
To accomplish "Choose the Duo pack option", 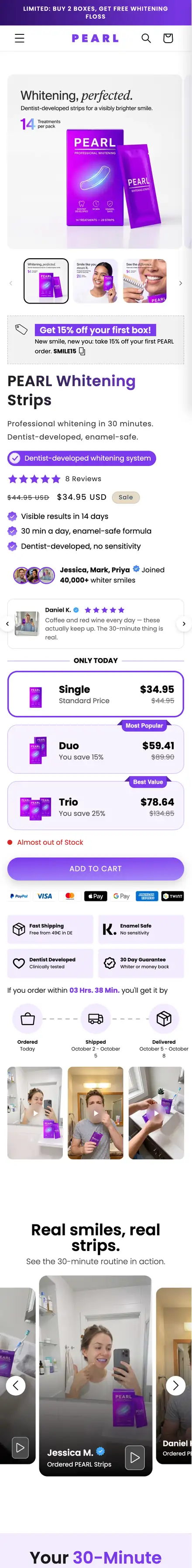I will (x=96, y=750).
